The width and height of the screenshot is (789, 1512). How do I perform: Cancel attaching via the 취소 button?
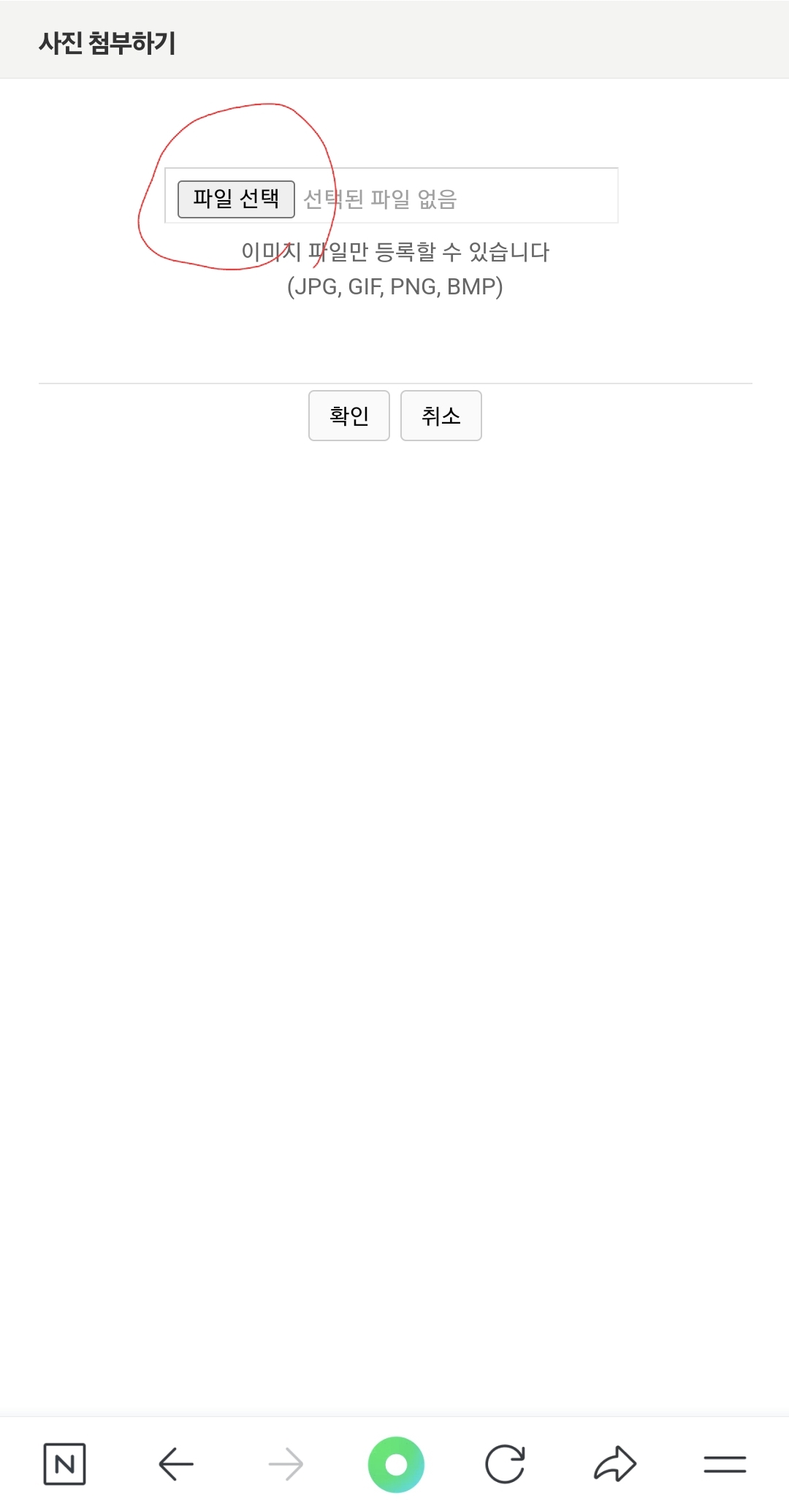click(x=441, y=415)
